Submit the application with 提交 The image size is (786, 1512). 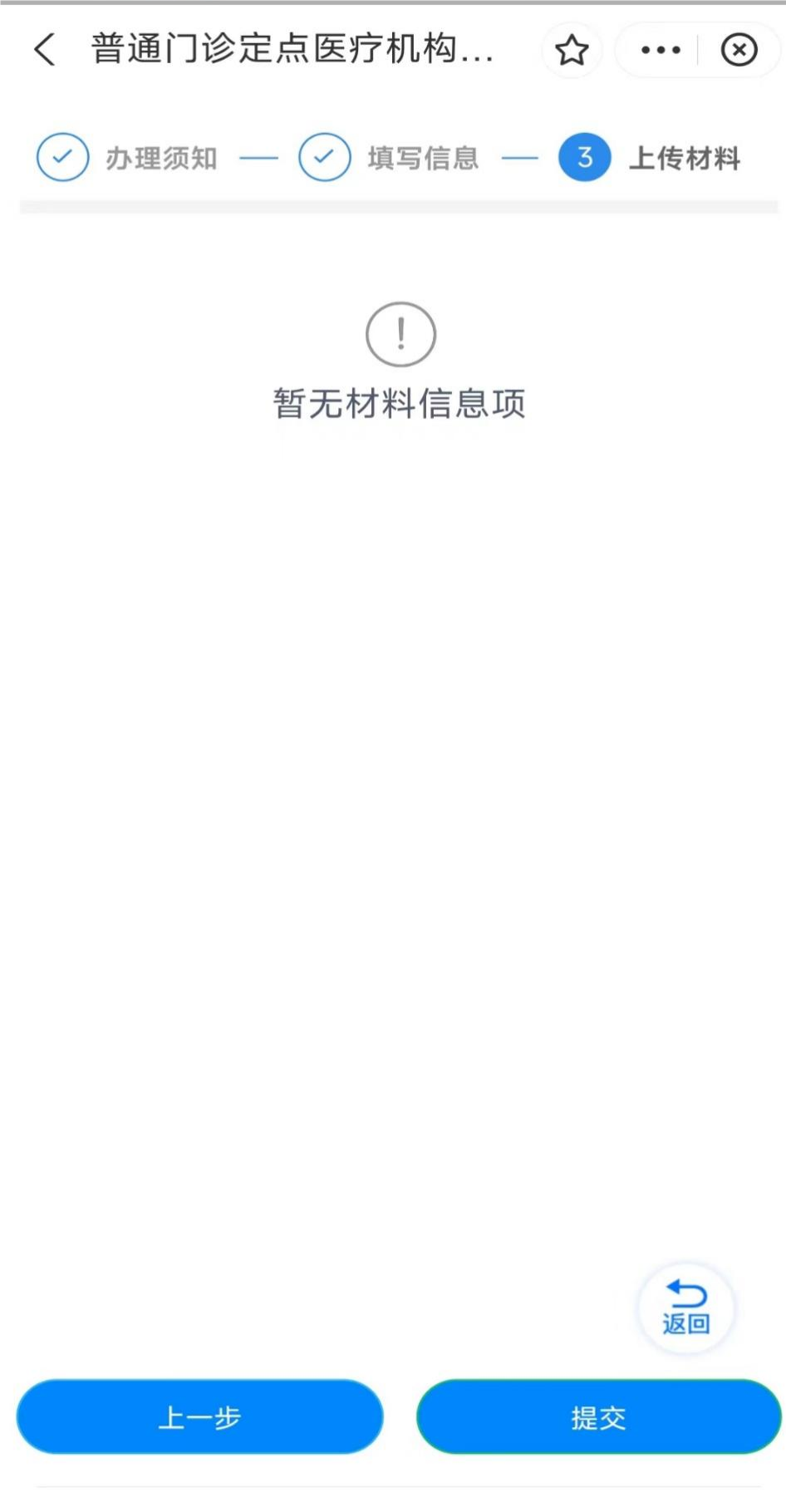[x=598, y=1417]
